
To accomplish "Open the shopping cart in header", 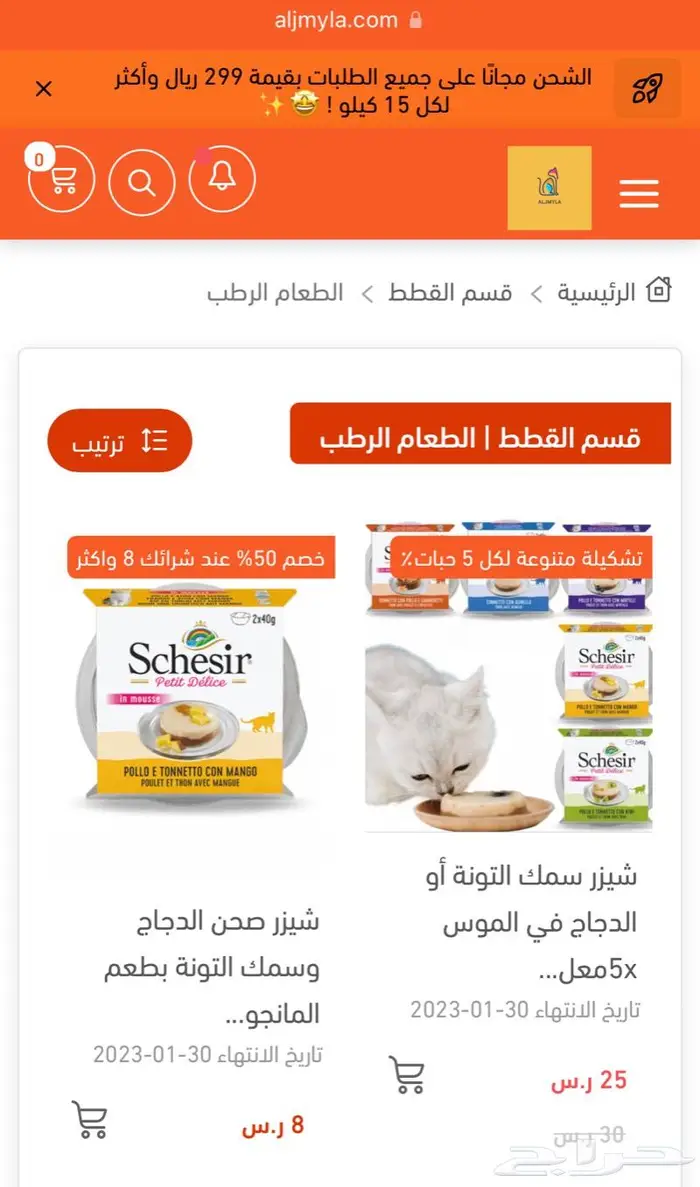I will point(62,180).
